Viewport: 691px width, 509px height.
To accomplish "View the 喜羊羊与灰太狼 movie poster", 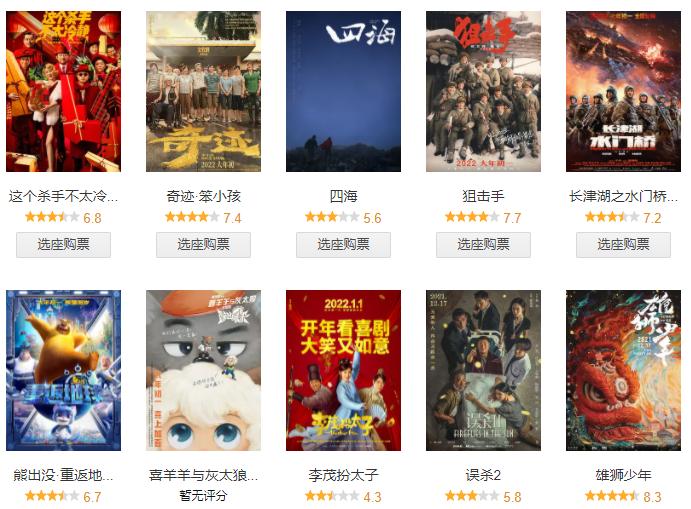I will 203,370.
